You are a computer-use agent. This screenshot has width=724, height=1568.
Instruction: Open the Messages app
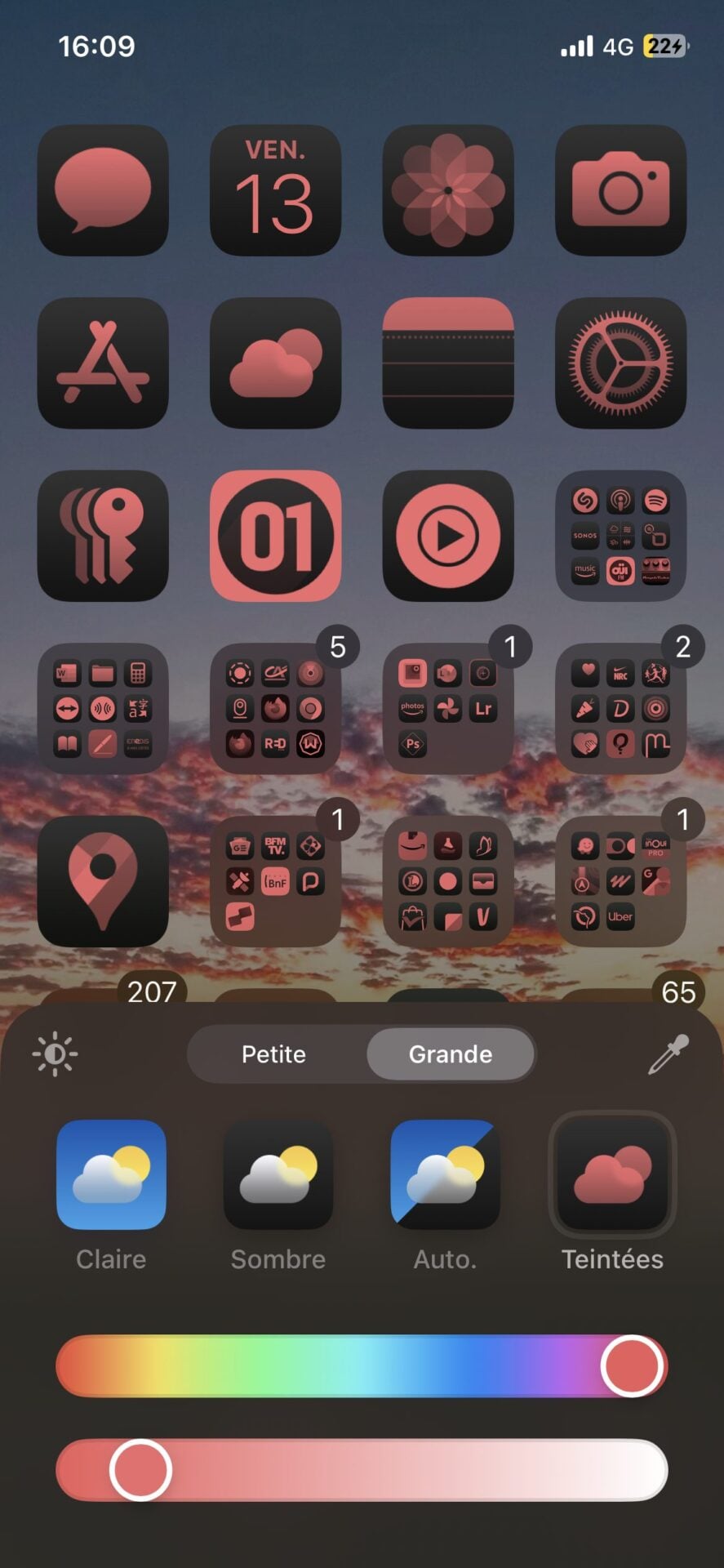click(103, 190)
